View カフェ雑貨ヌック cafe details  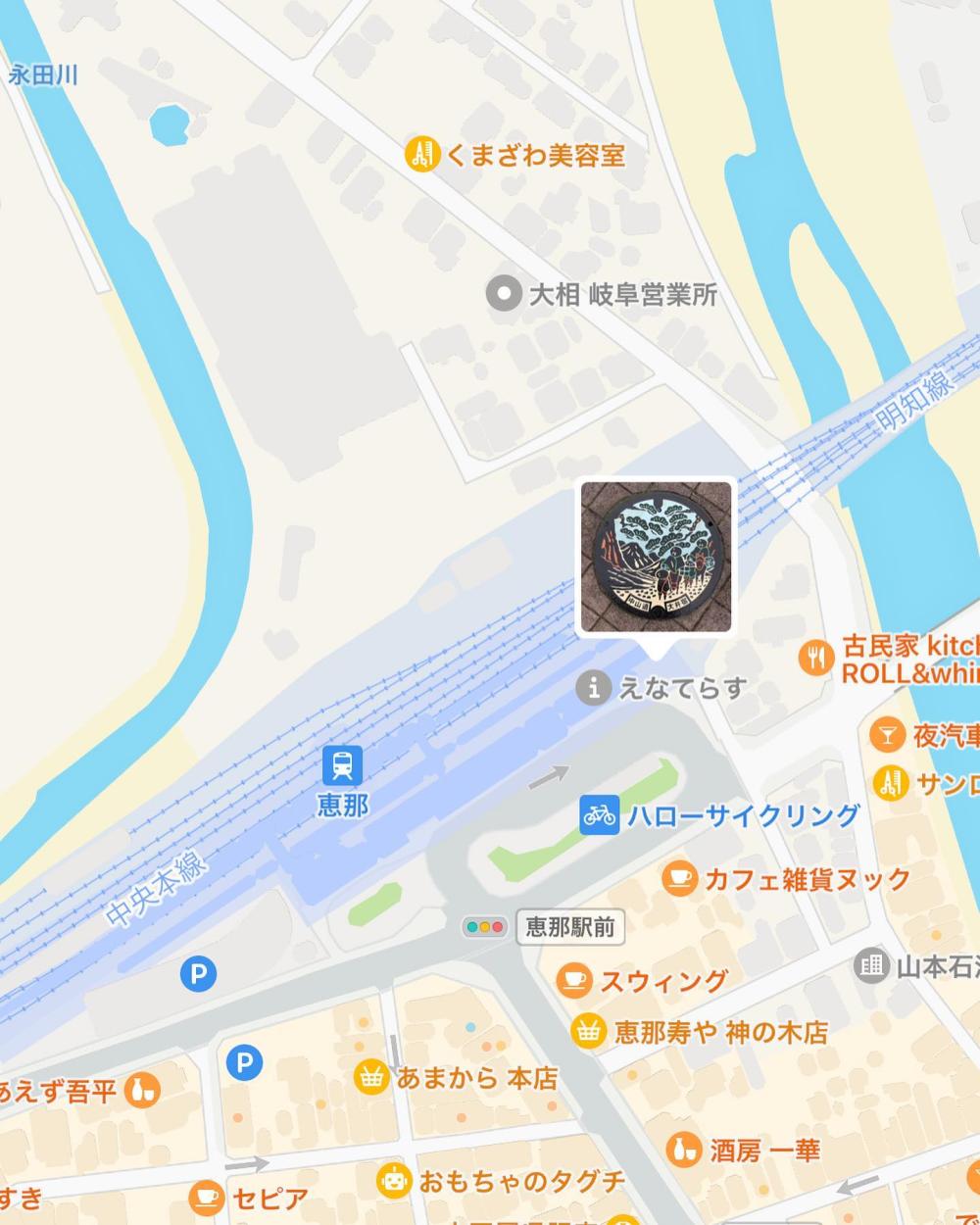tap(679, 879)
